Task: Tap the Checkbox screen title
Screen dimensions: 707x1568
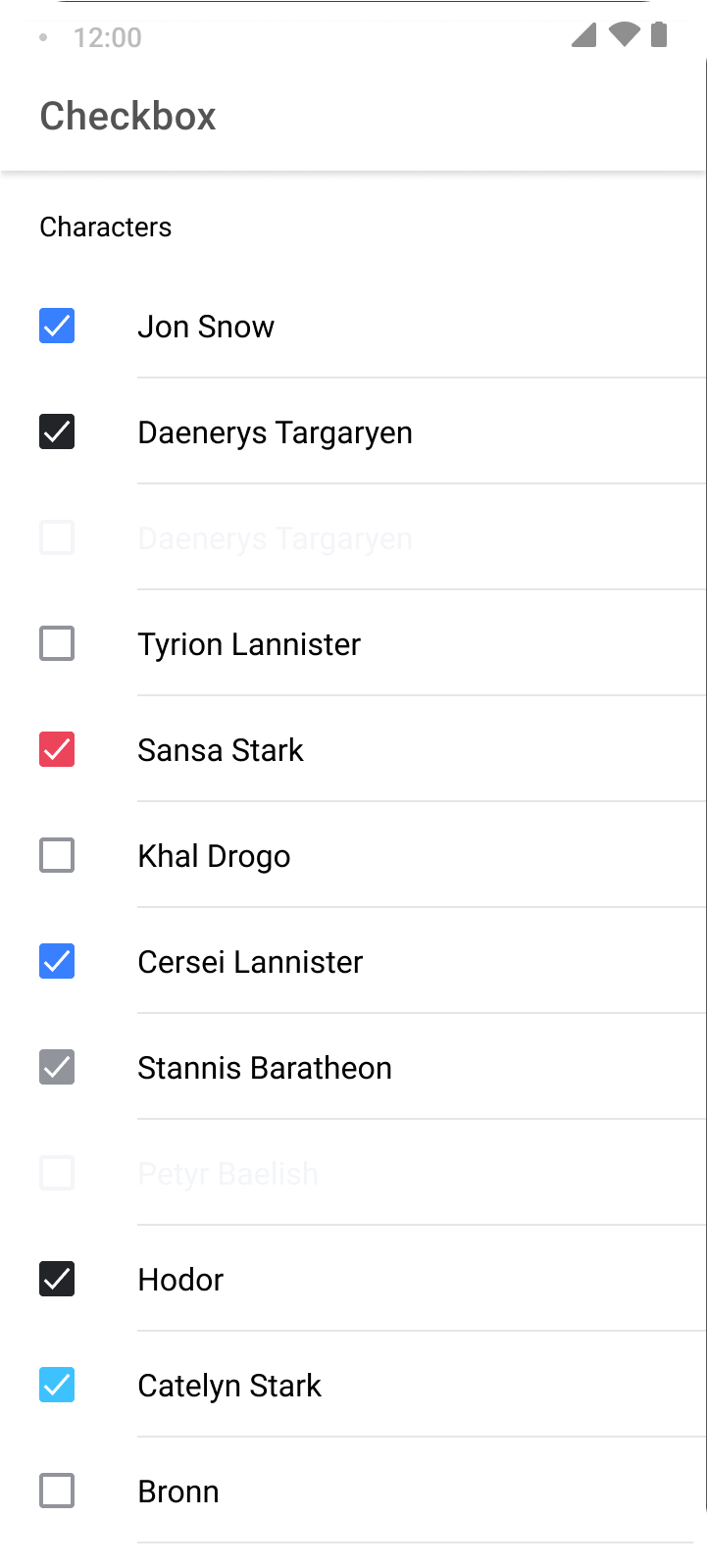Action: tap(127, 115)
